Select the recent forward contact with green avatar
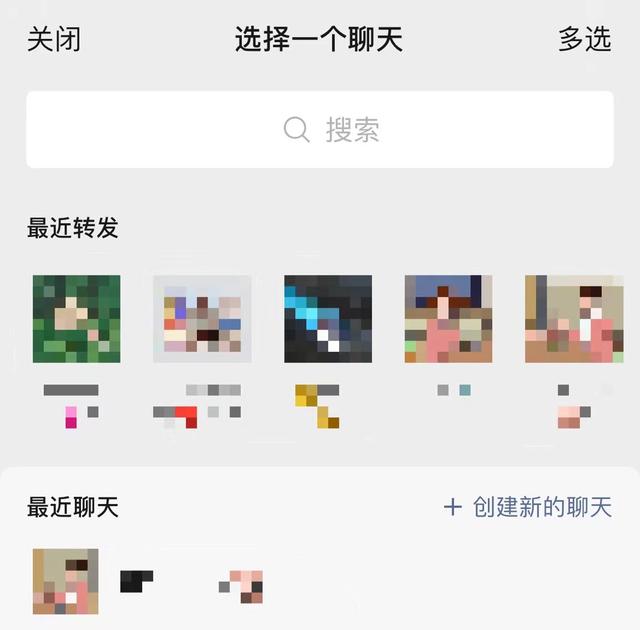640x630 pixels. pyautogui.click(x=76, y=319)
